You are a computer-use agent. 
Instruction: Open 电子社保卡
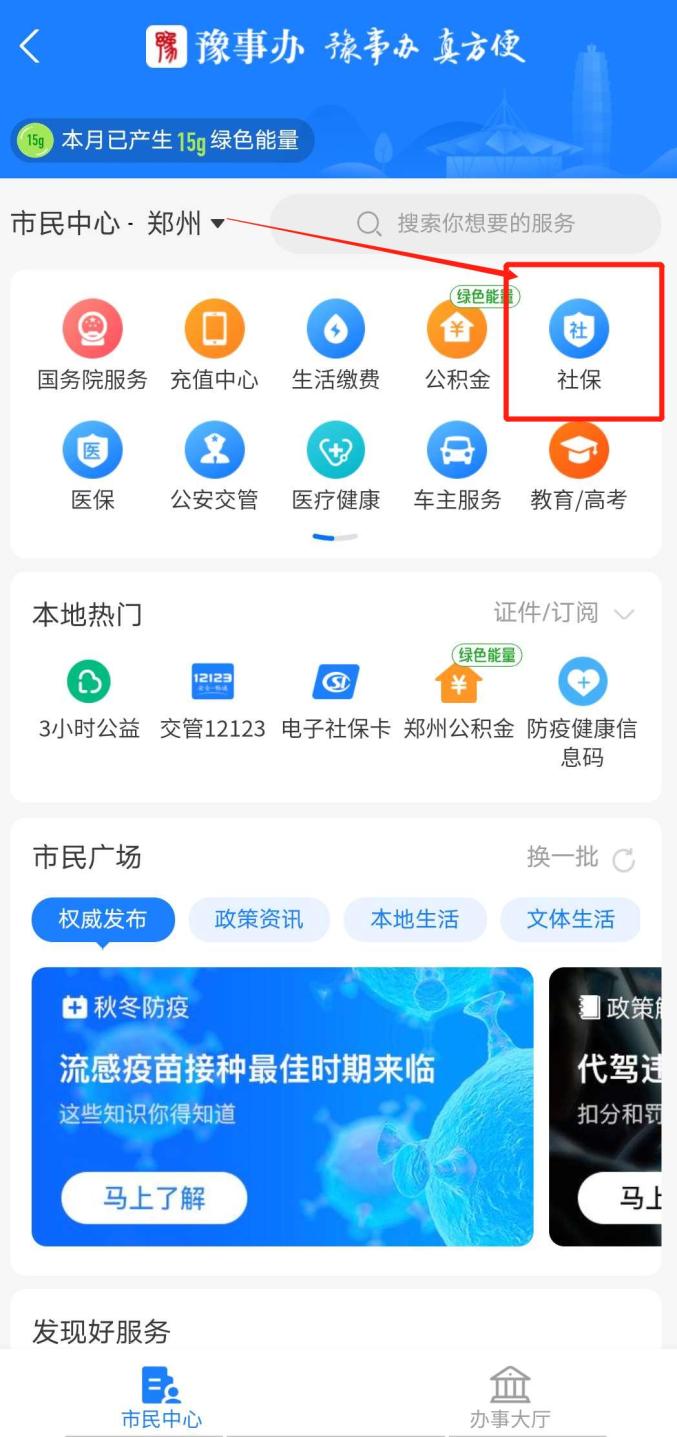point(335,699)
